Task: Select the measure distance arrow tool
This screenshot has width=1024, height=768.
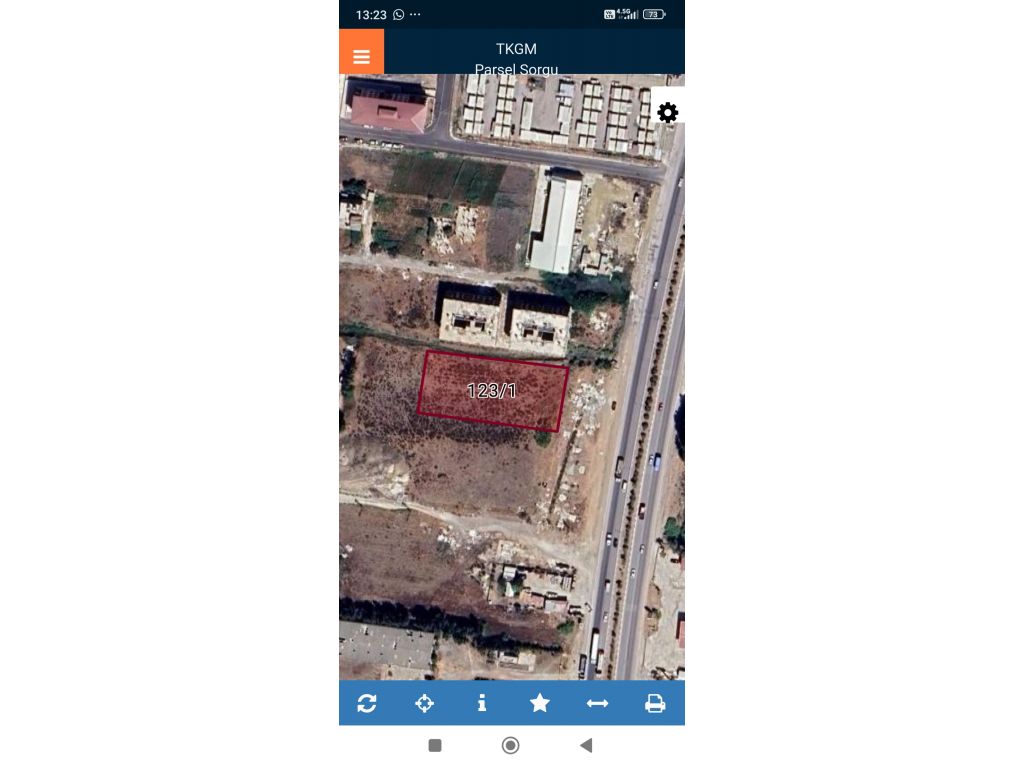Action: 597,703
